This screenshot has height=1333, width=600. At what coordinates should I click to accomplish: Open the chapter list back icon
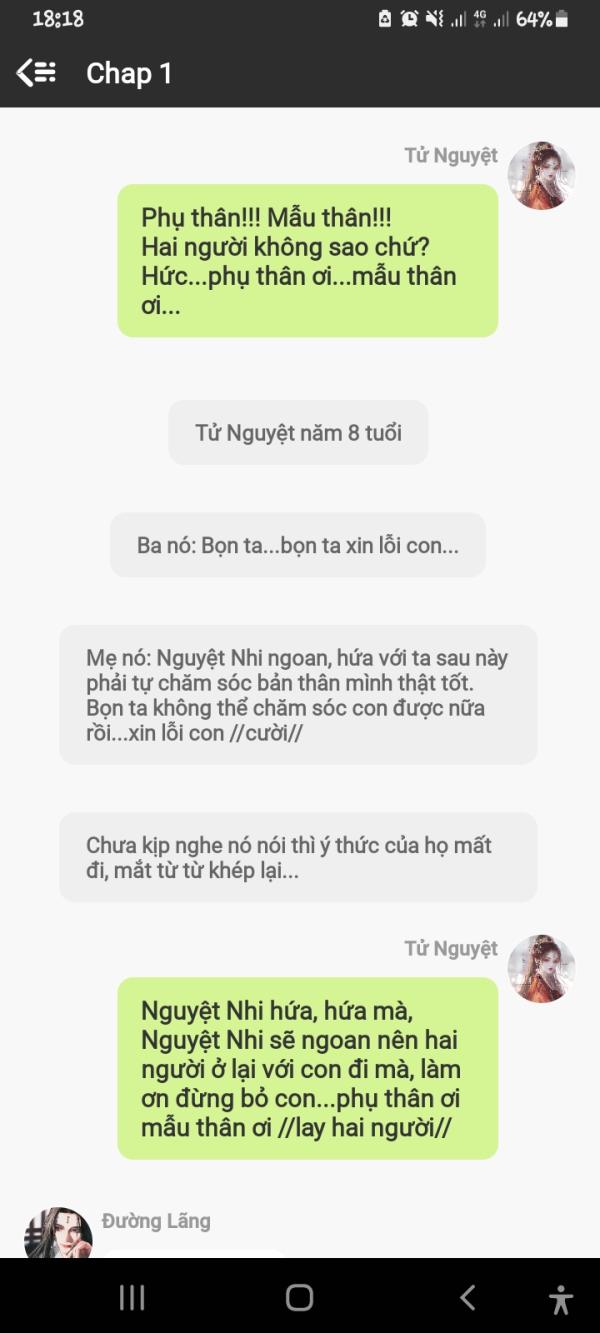(36, 73)
